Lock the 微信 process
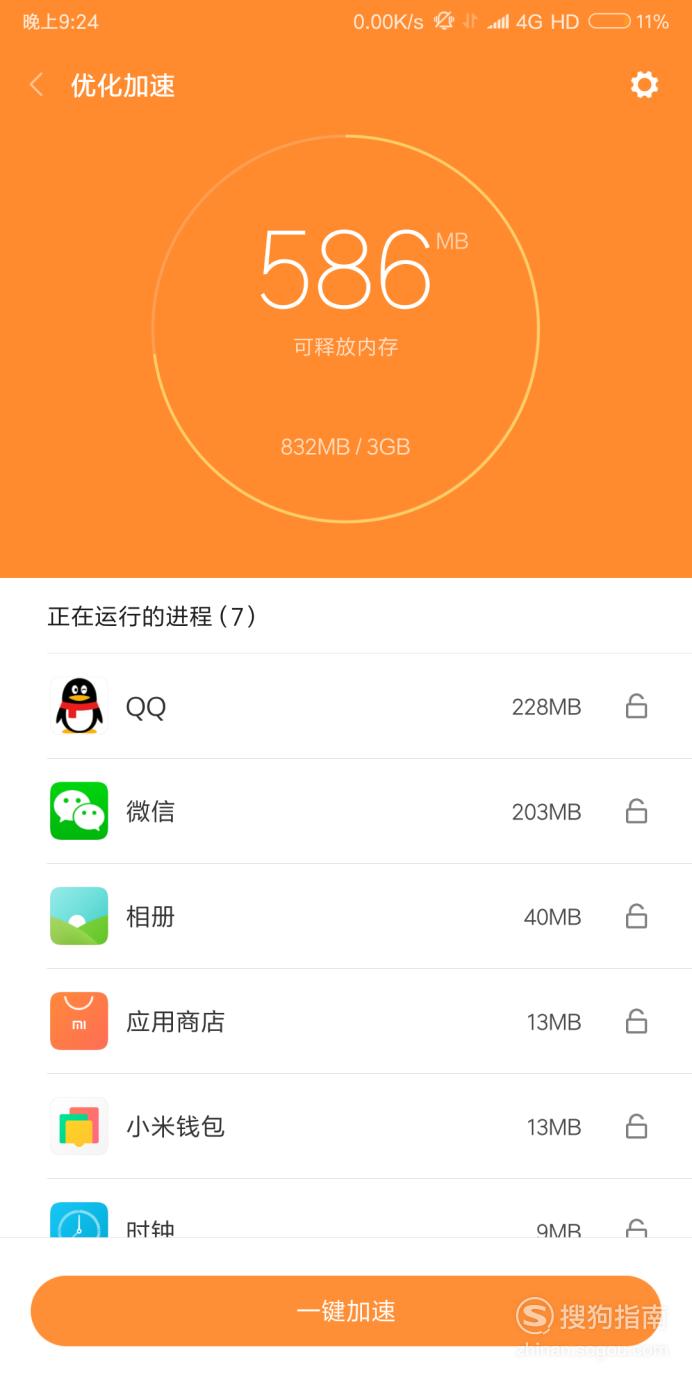This screenshot has height=1384, width=692. (636, 811)
